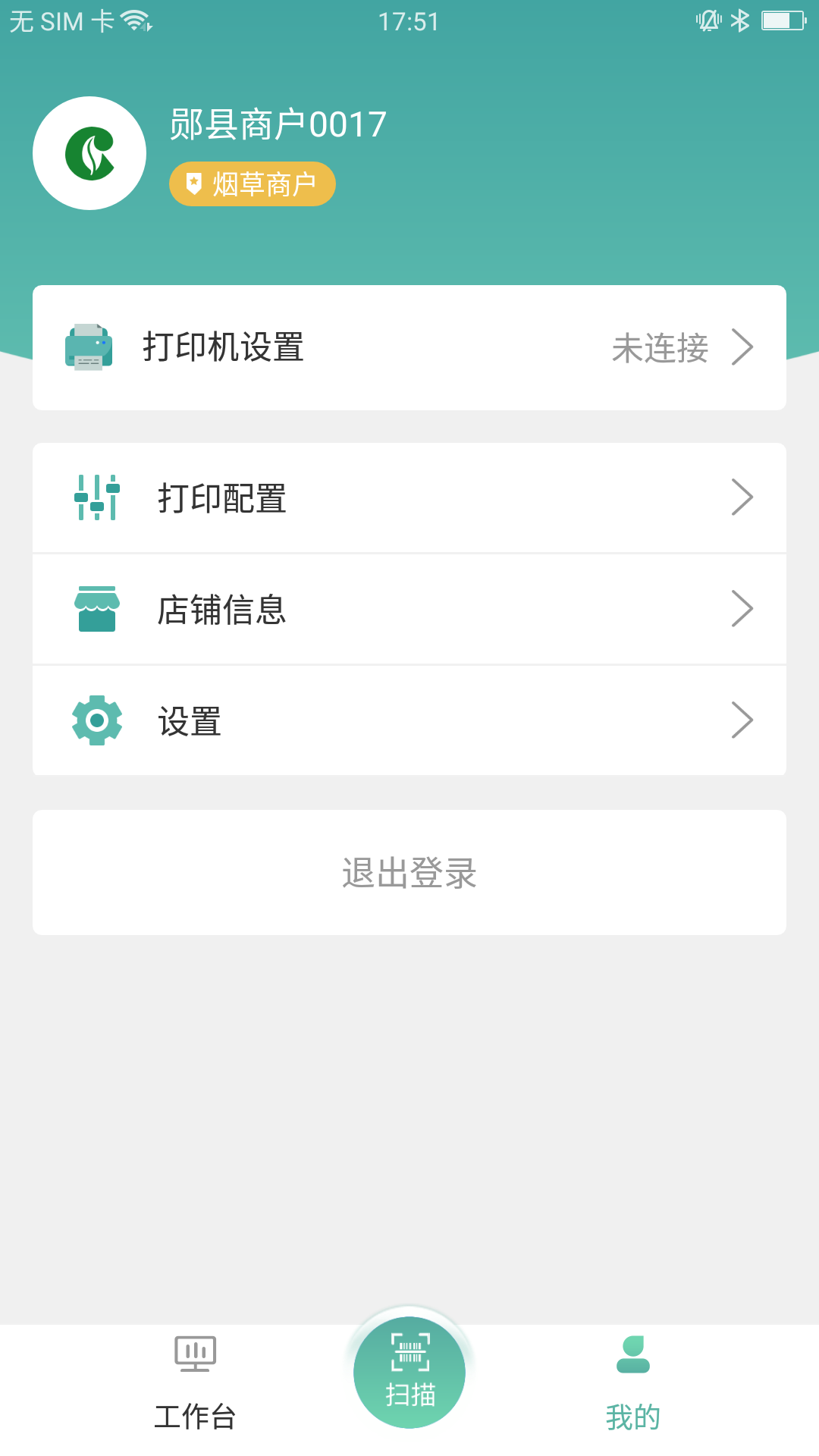Screen dimensions: 819x1456
Task: Tap the 退出登录 logout button
Action: [x=409, y=873]
